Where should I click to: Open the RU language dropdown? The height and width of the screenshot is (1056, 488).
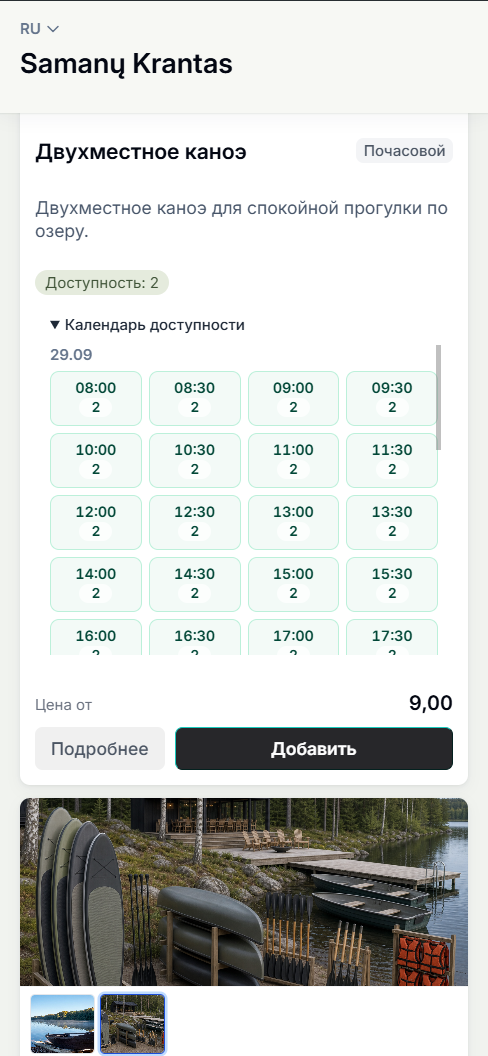click(40, 28)
